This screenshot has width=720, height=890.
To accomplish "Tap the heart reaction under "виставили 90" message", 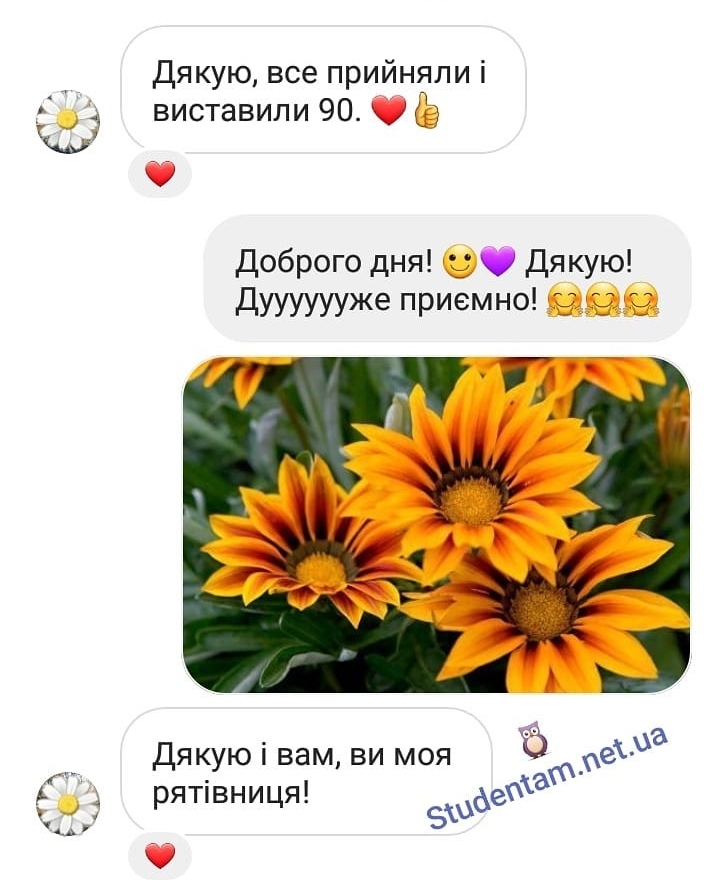I will [160, 175].
